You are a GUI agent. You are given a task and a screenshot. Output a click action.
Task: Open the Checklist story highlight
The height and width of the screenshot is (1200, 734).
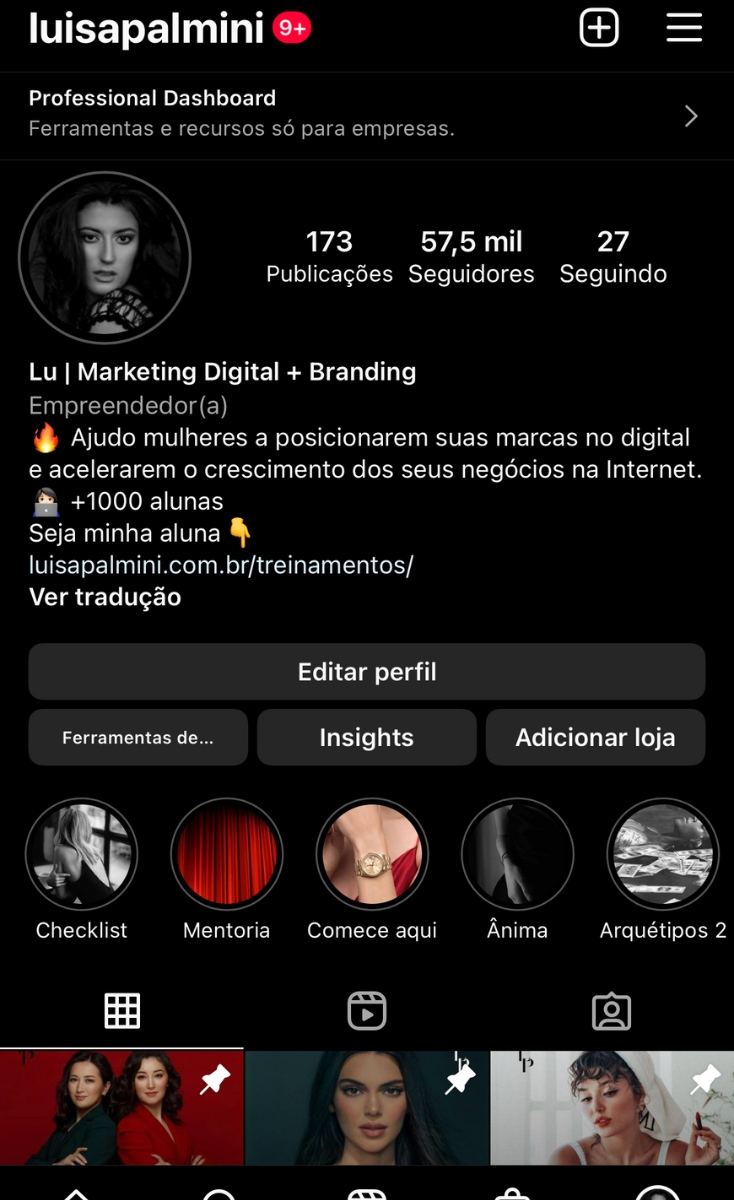[81, 855]
